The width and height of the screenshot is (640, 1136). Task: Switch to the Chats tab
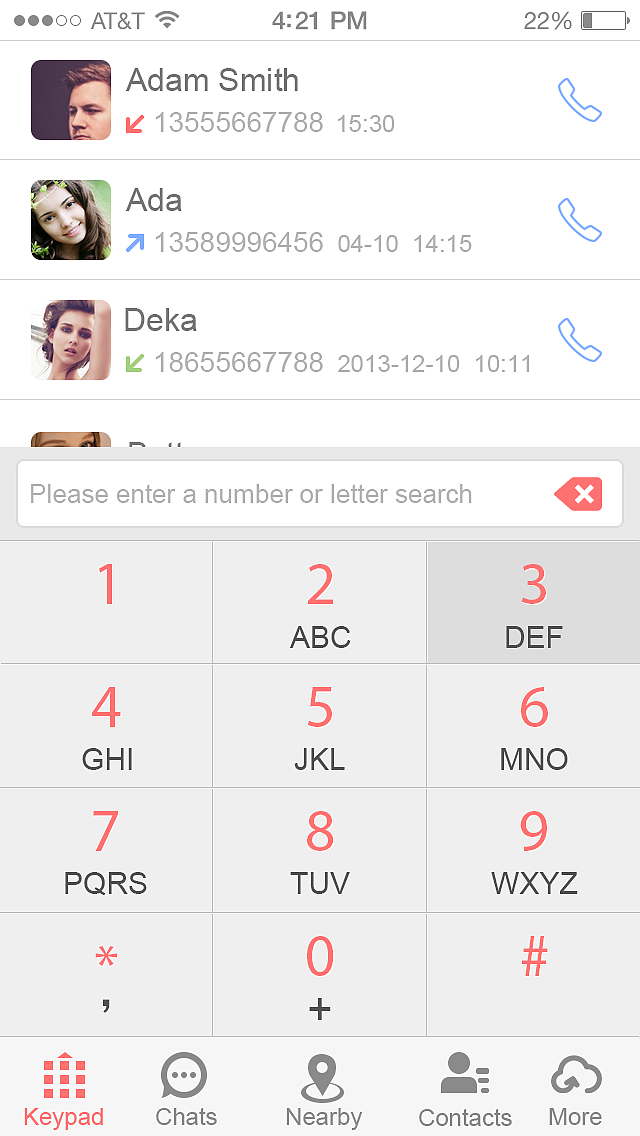[x=185, y=1090]
